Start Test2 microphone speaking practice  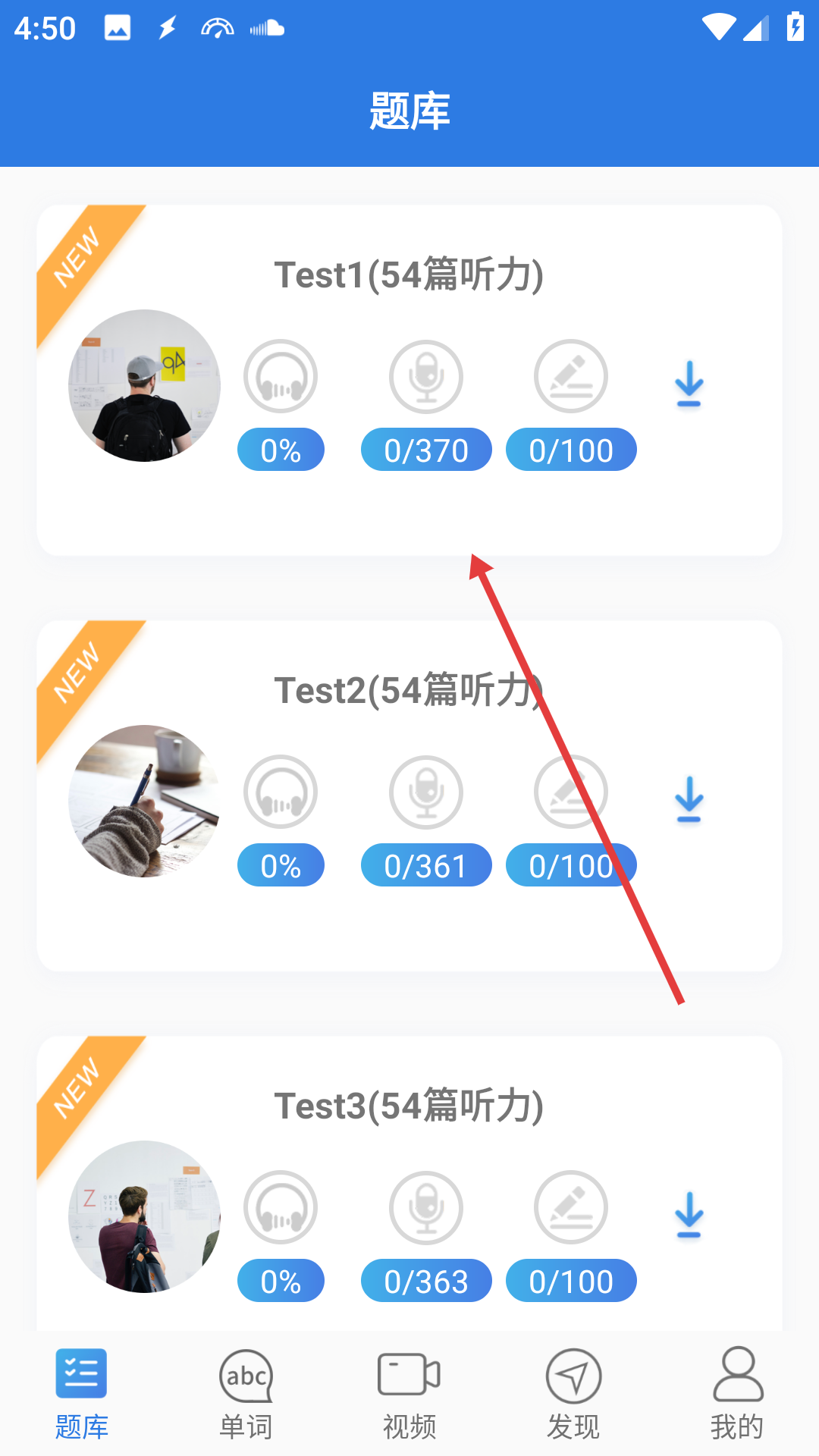(x=426, y=792)
